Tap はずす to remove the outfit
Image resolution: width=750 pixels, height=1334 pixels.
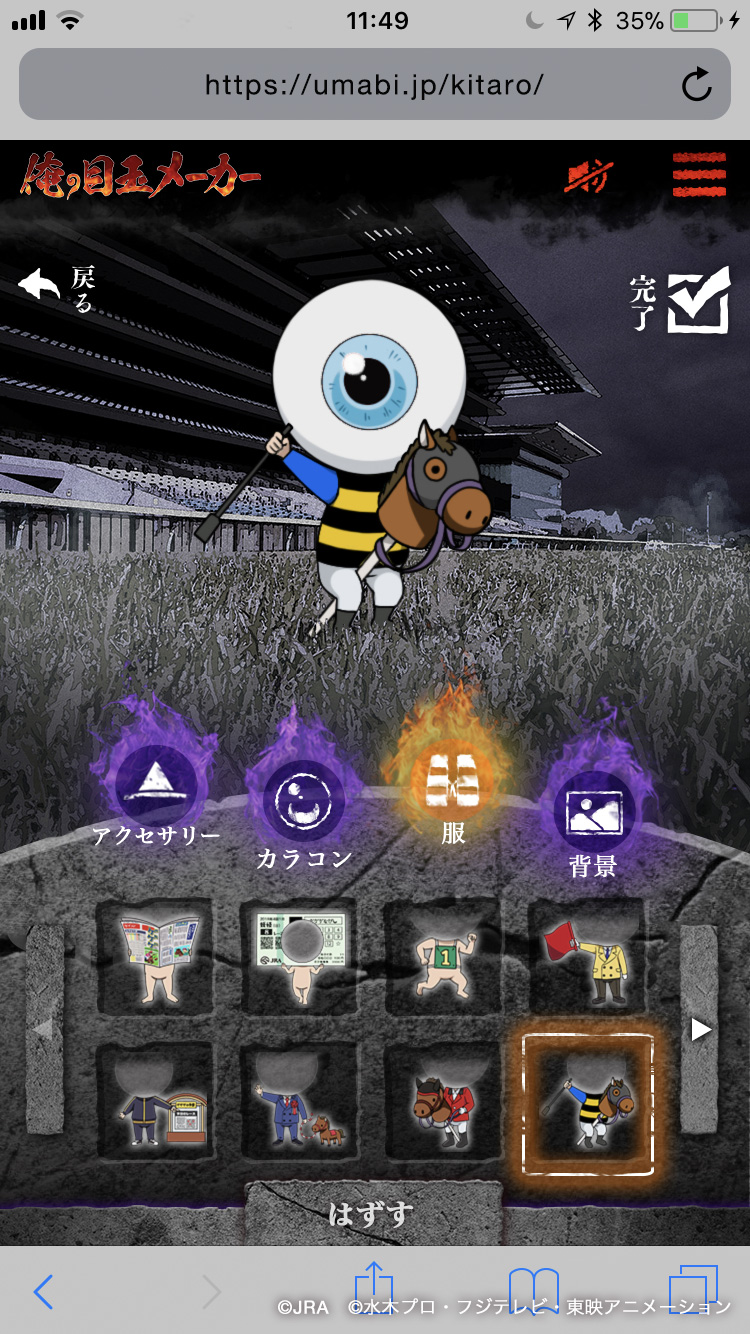(x=372, y=1213)
